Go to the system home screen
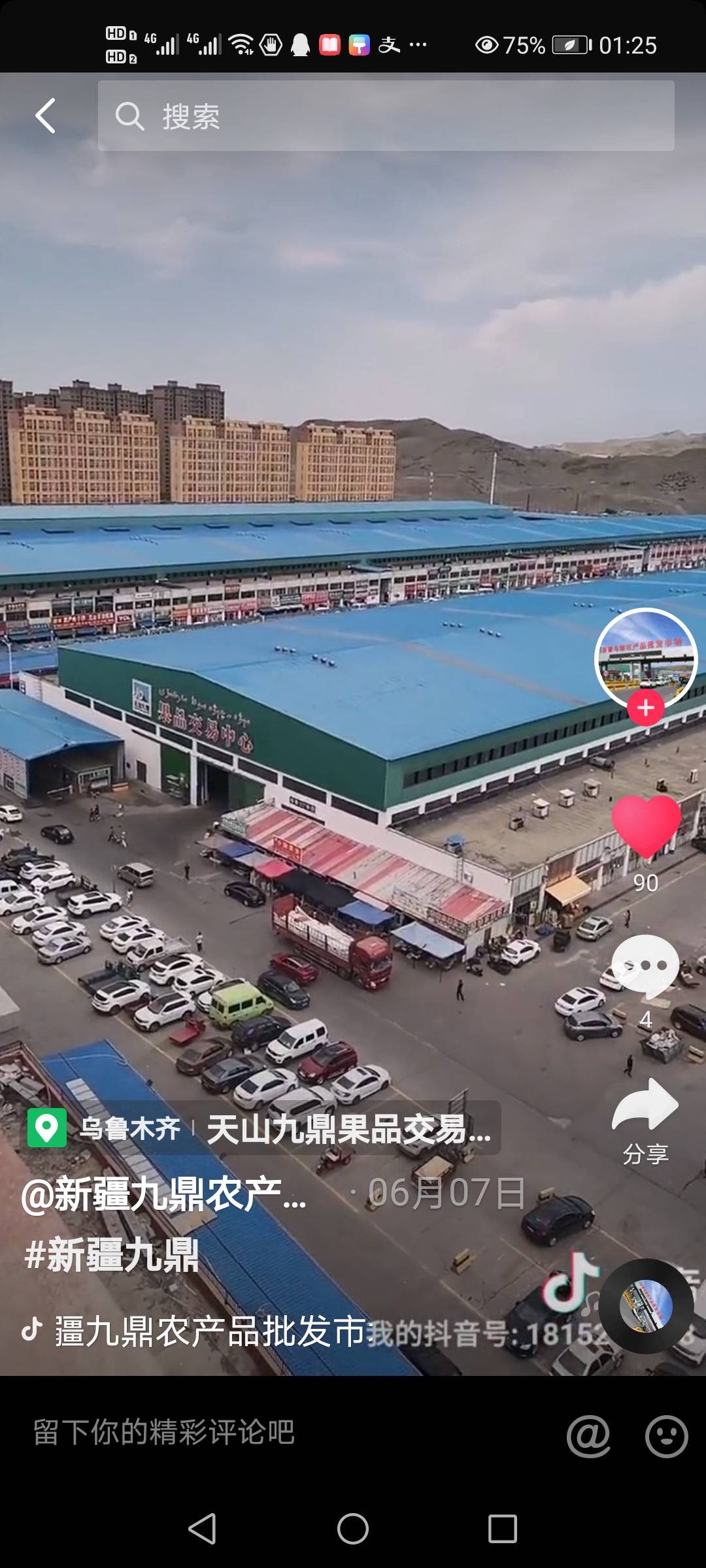The width and height of the screenshot is (706, 1568). click(353, 1529)
